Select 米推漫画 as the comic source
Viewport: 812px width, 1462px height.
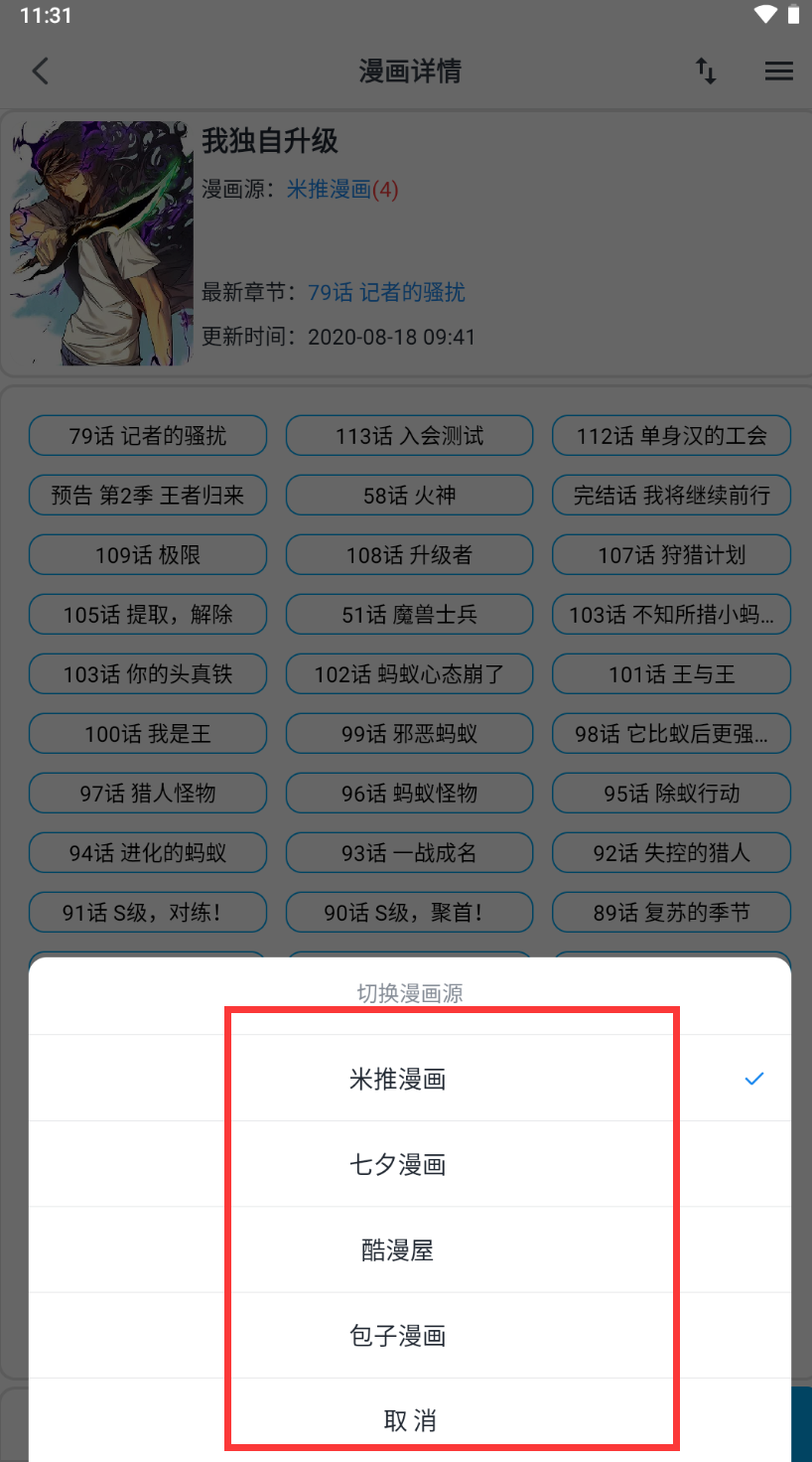(x=398, y=1080)
